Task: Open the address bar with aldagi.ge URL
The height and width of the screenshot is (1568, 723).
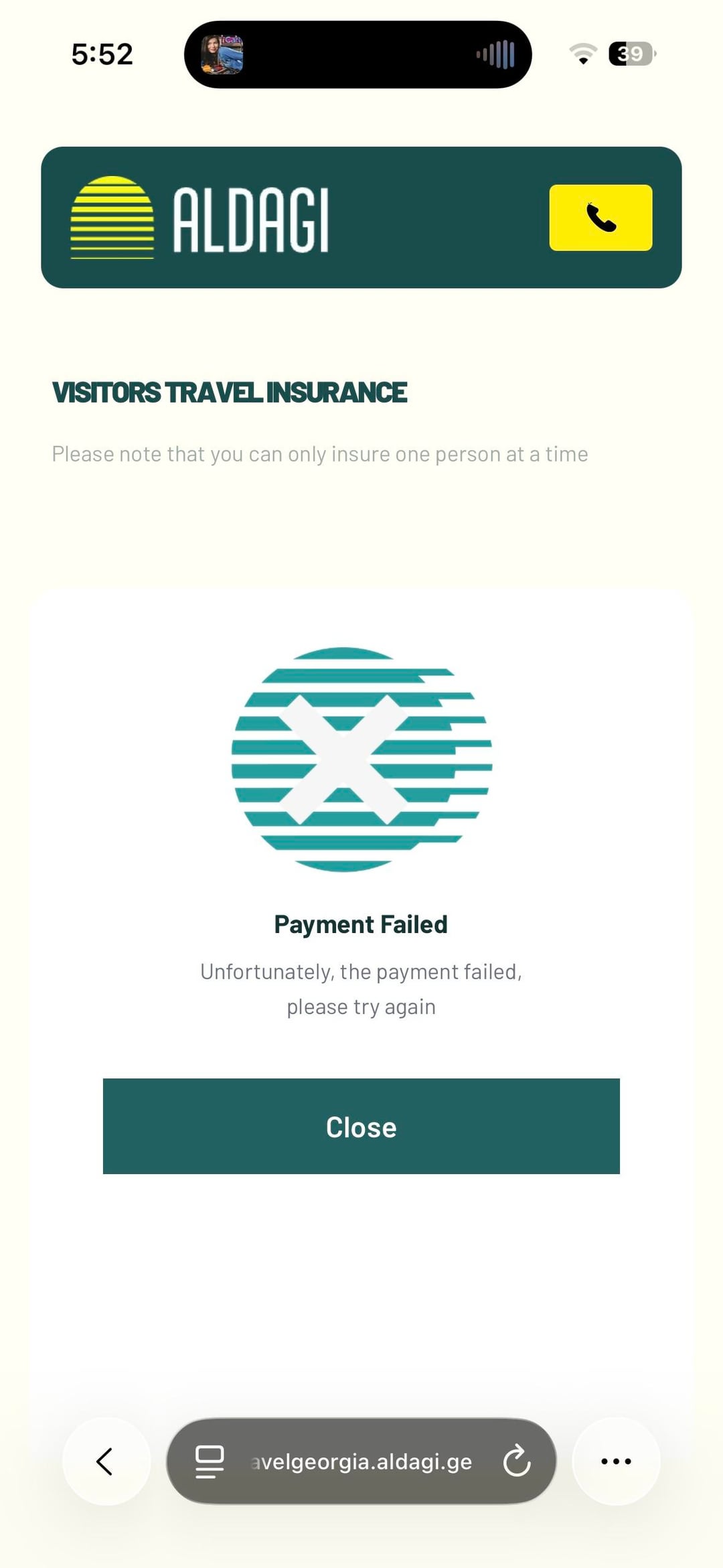Action: (x=361, y=1461)
